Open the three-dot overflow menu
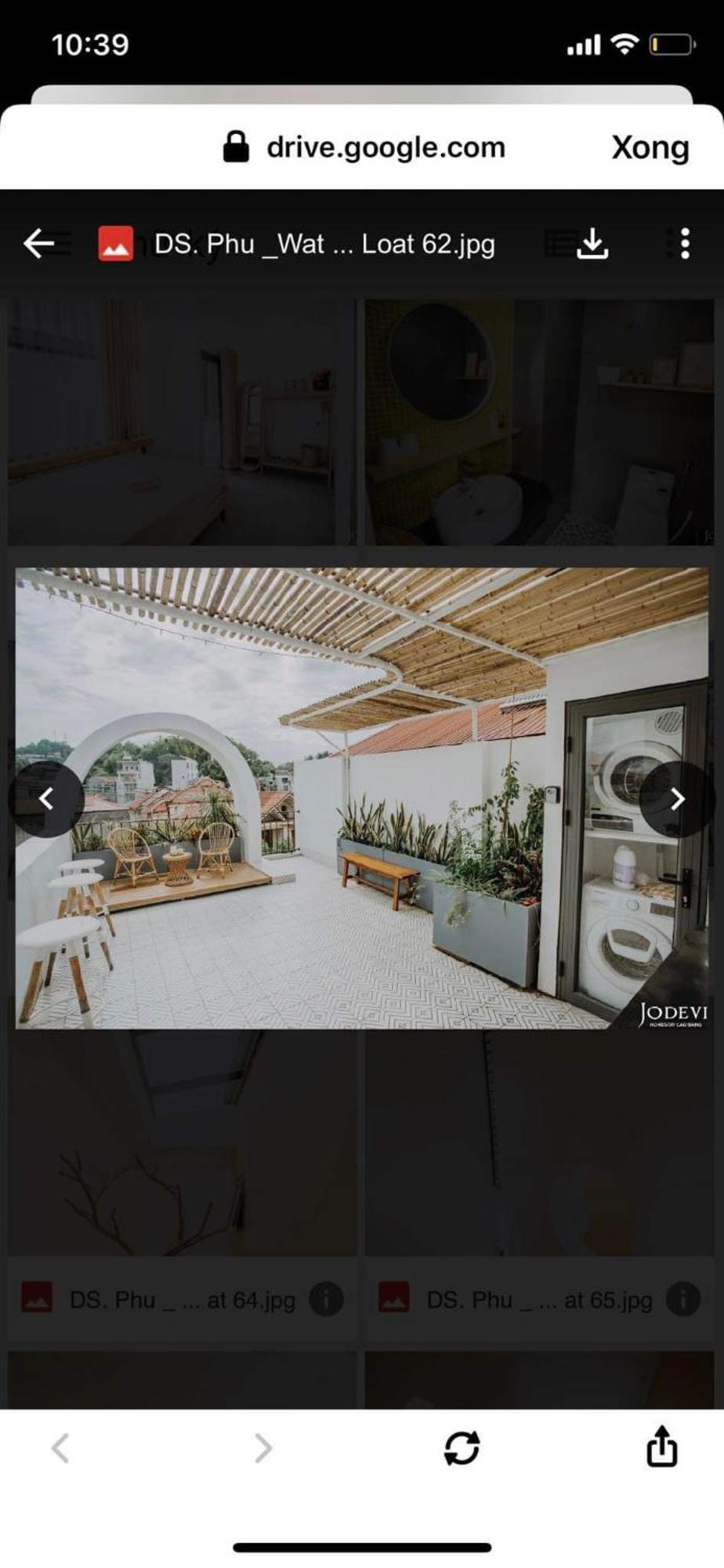 [x=685, y=244]
